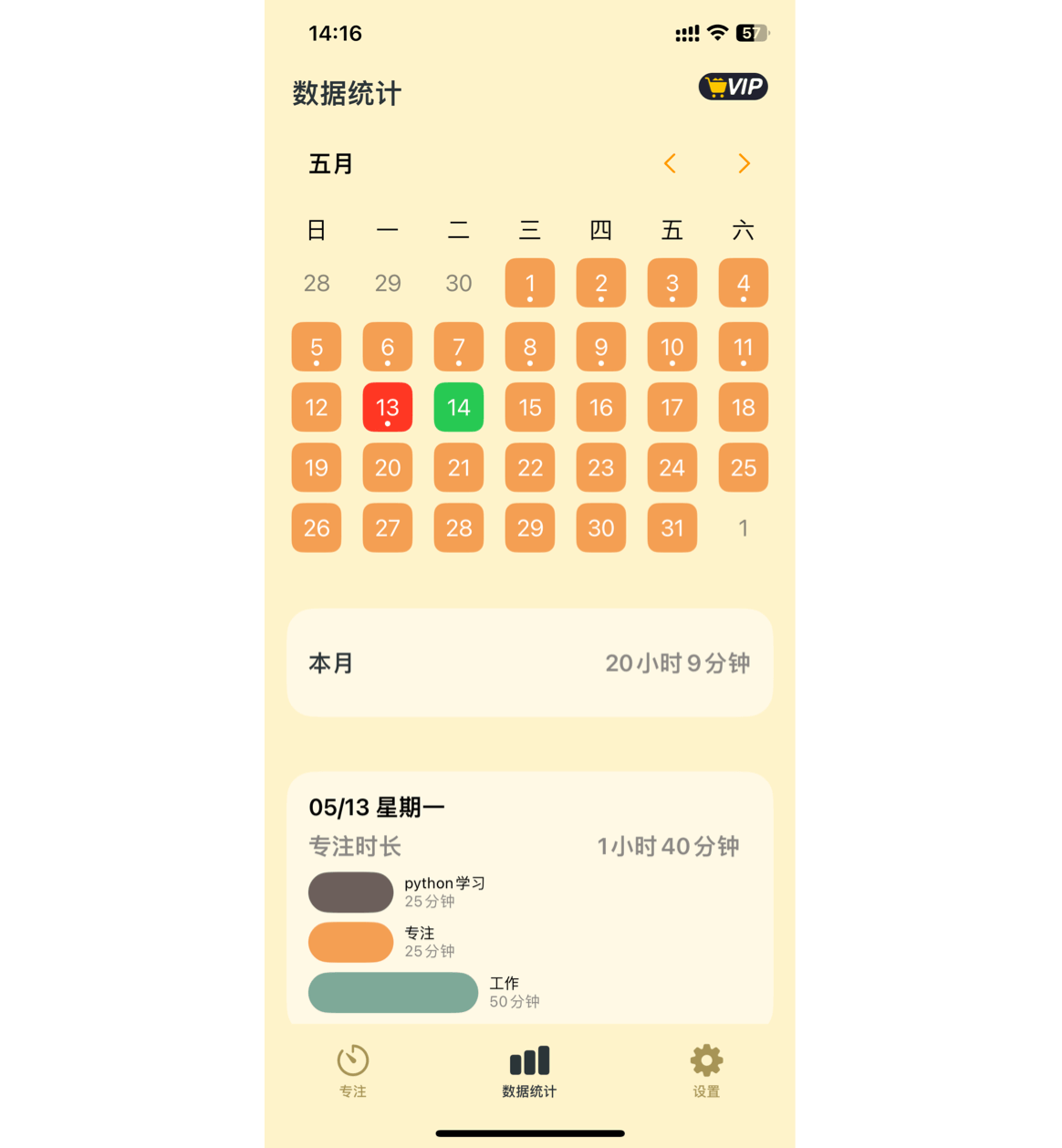The width and height of the screenshot is (1062, 1148).
Task: Go to the previous month
Action: pos(670,163)
